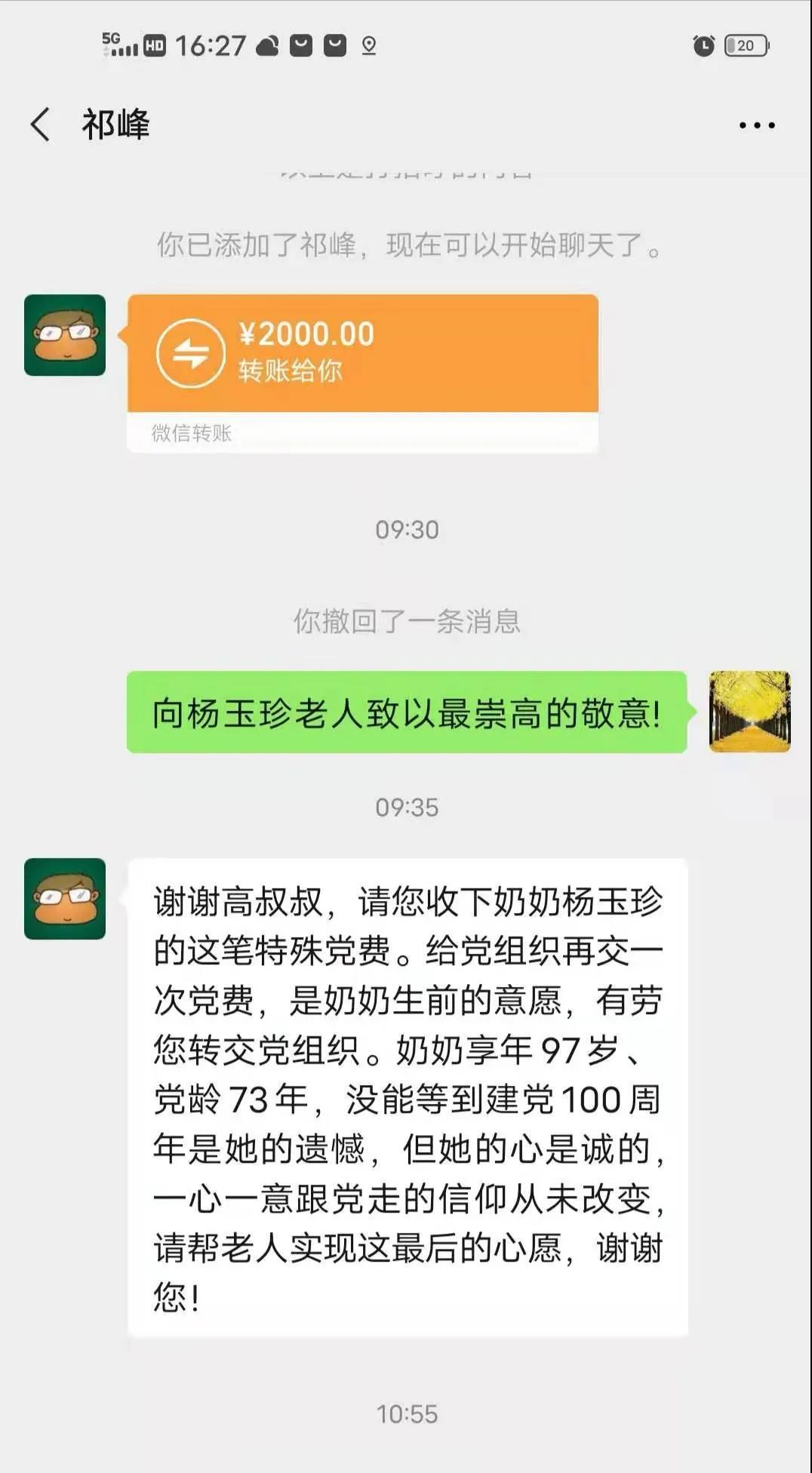The height and width of the screenshot is (1473, 812).
Task: Open the chat options three-dot menu
Action: click(757, 125)
